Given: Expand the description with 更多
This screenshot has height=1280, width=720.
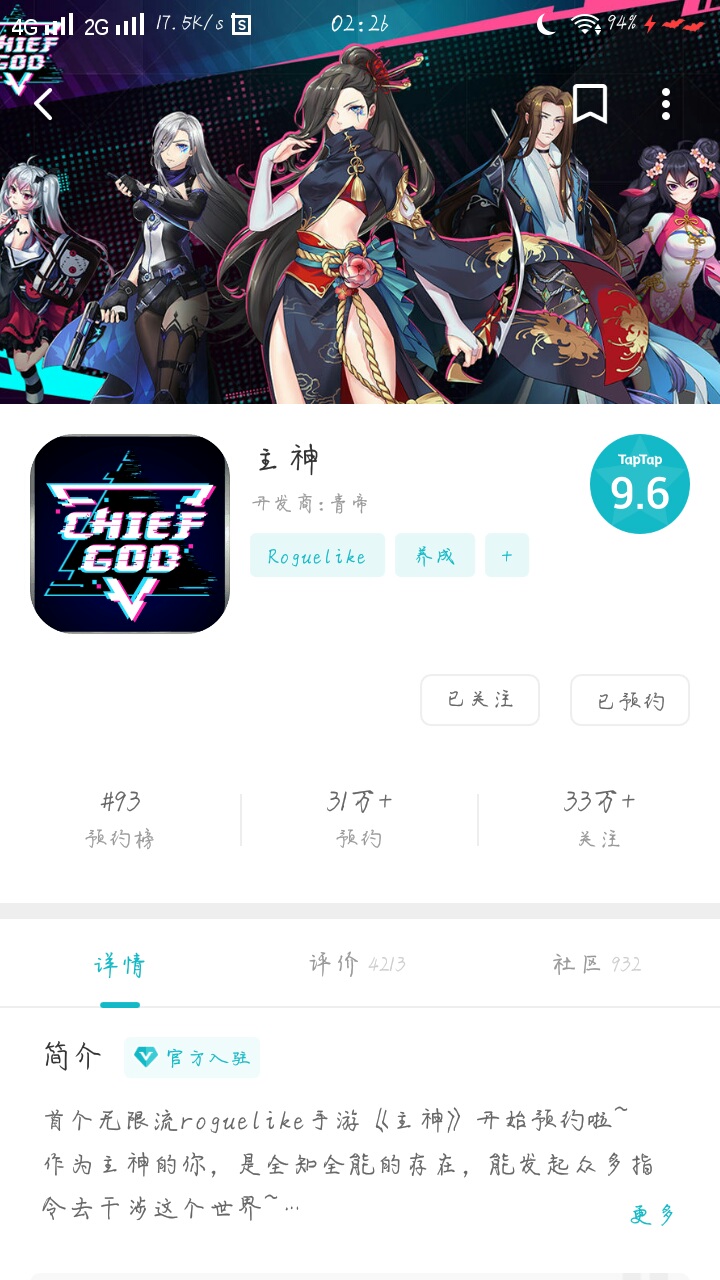Looking at the screenshot, I should [x=653, y=1215].
